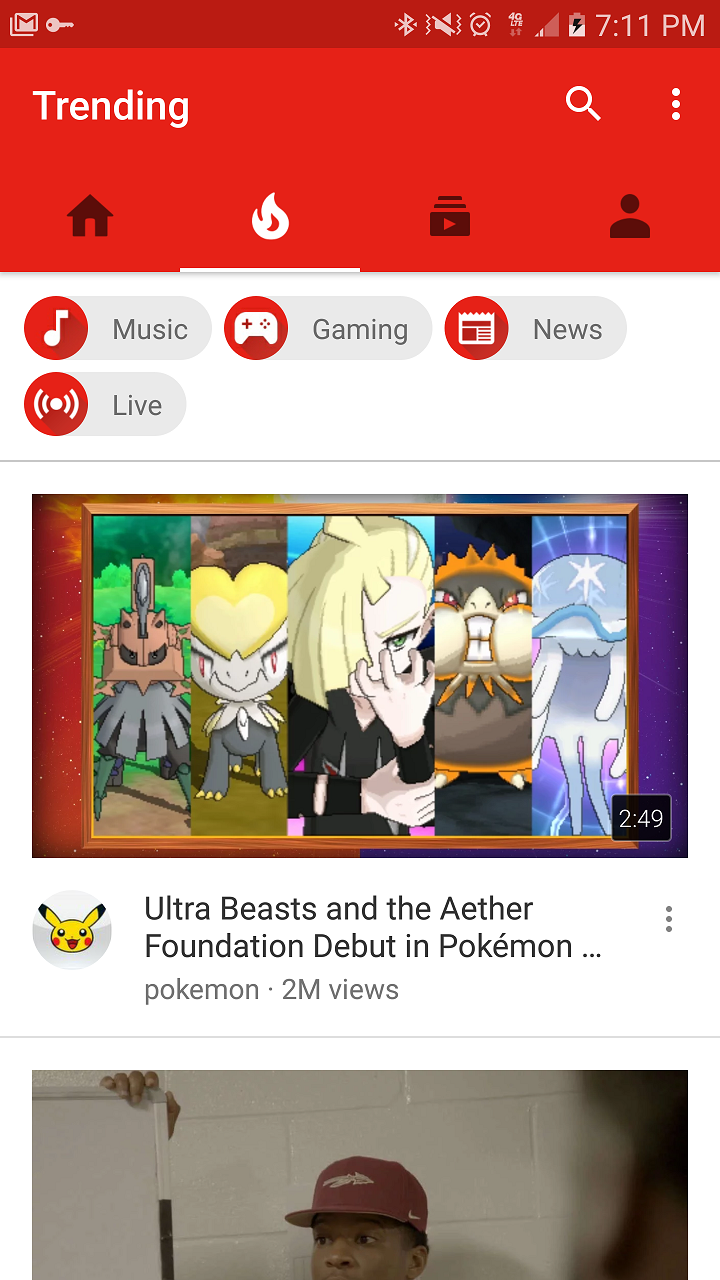Image resolution: width=720 pixels, height=1280 pixels.
Task: Open the video with the man in red cap
Action: pos(360,1175)
